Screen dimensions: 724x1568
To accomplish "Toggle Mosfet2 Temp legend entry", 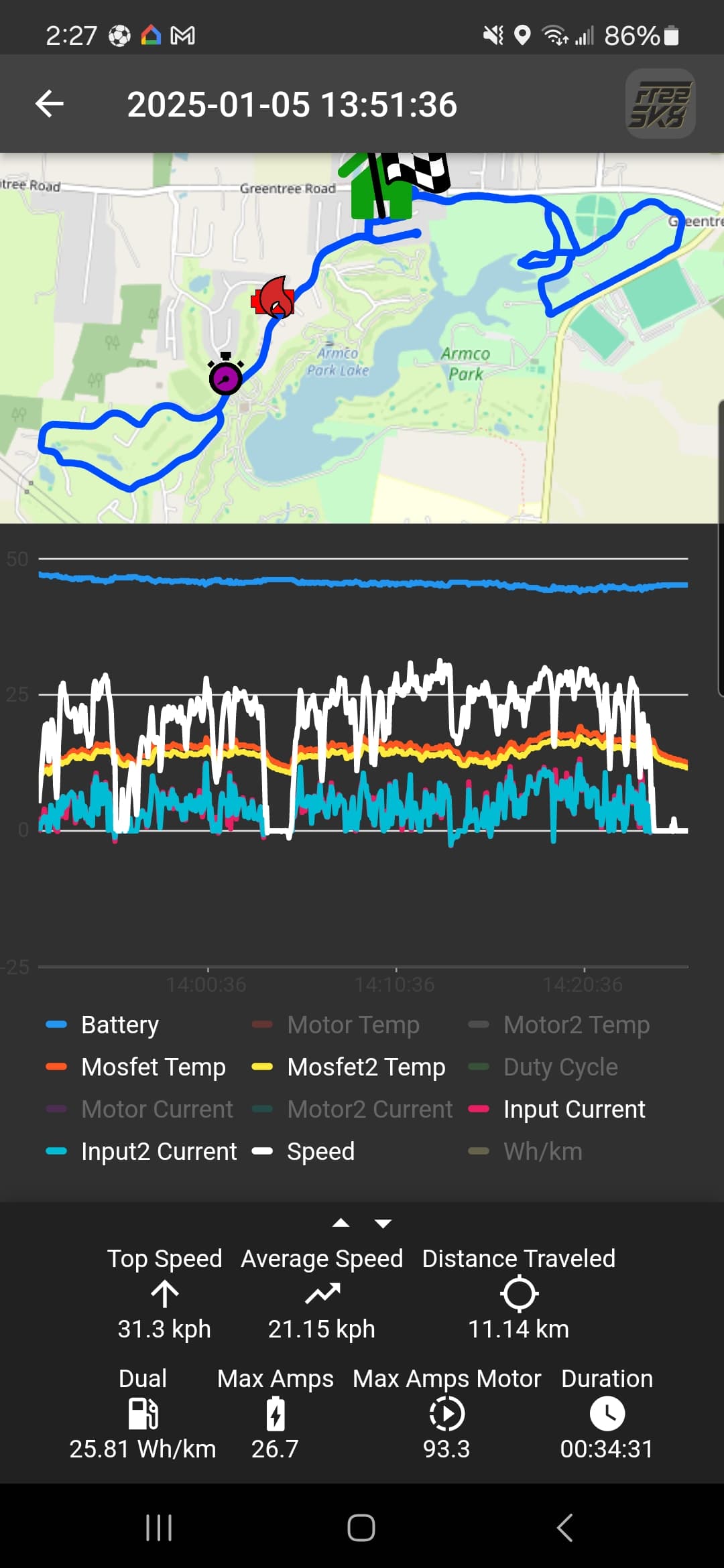I will [349, 1067].
